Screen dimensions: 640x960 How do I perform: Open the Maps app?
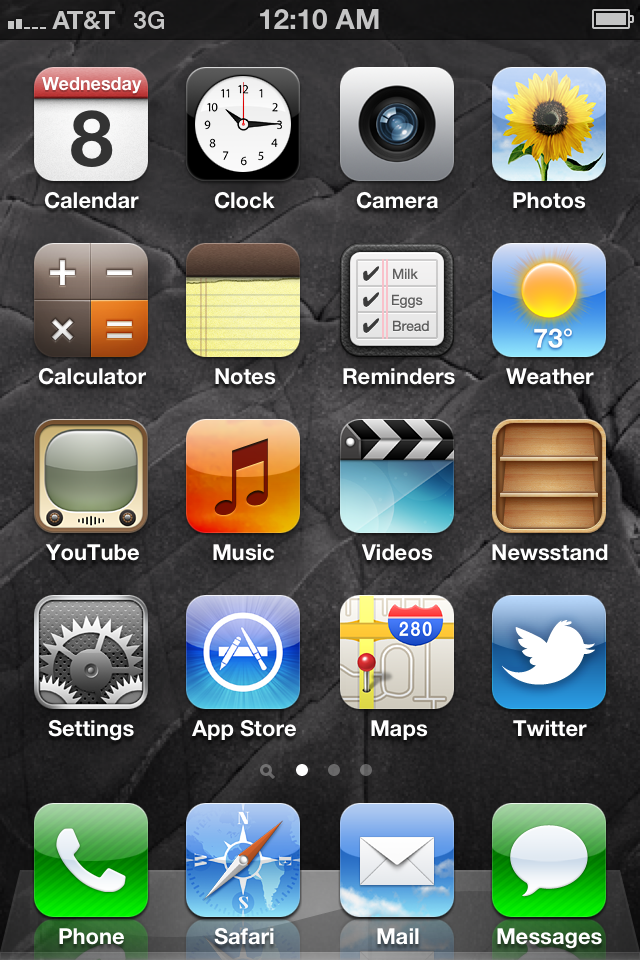(397, 652)
